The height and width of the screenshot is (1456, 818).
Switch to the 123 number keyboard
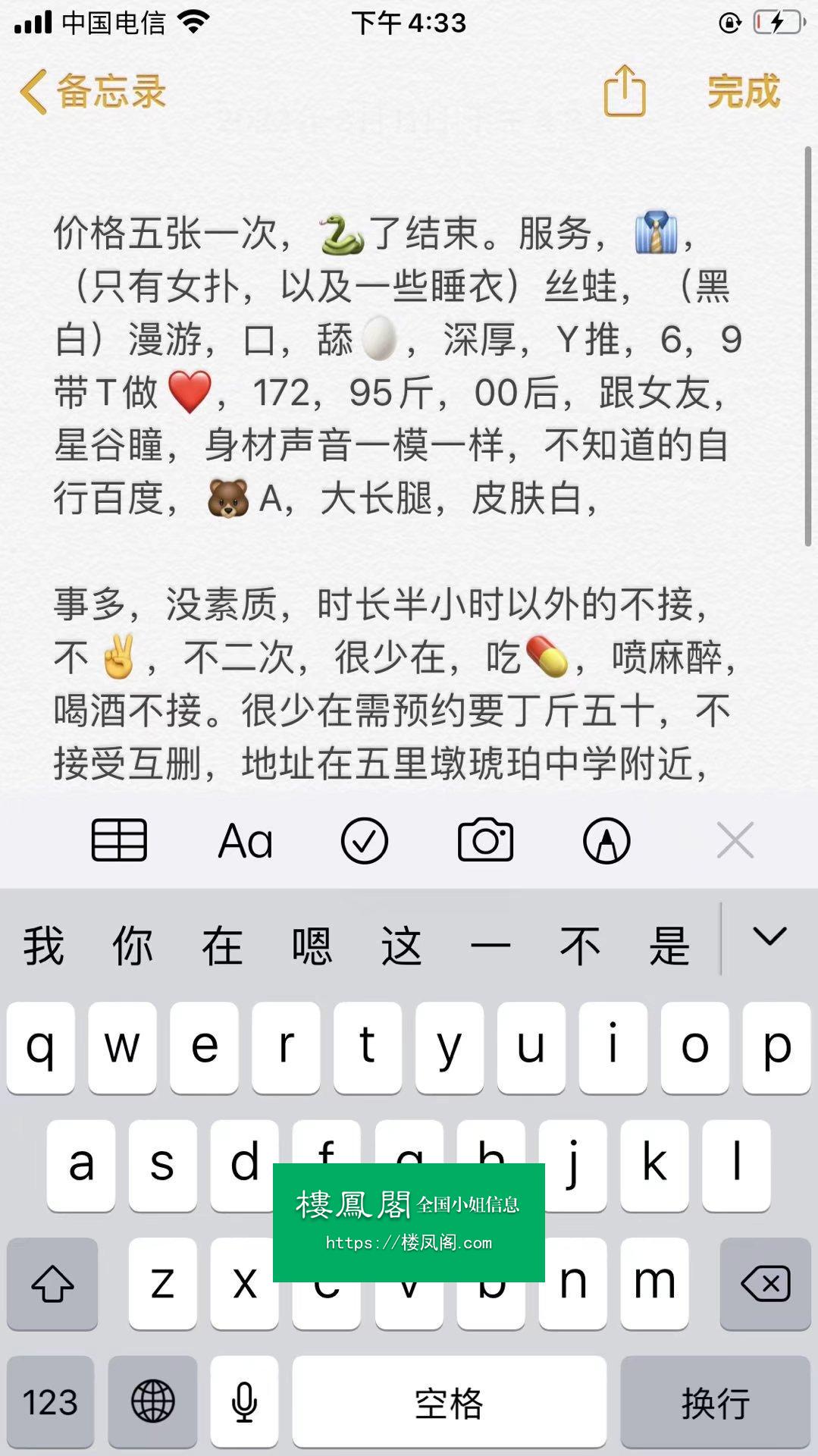point(50,1401)
